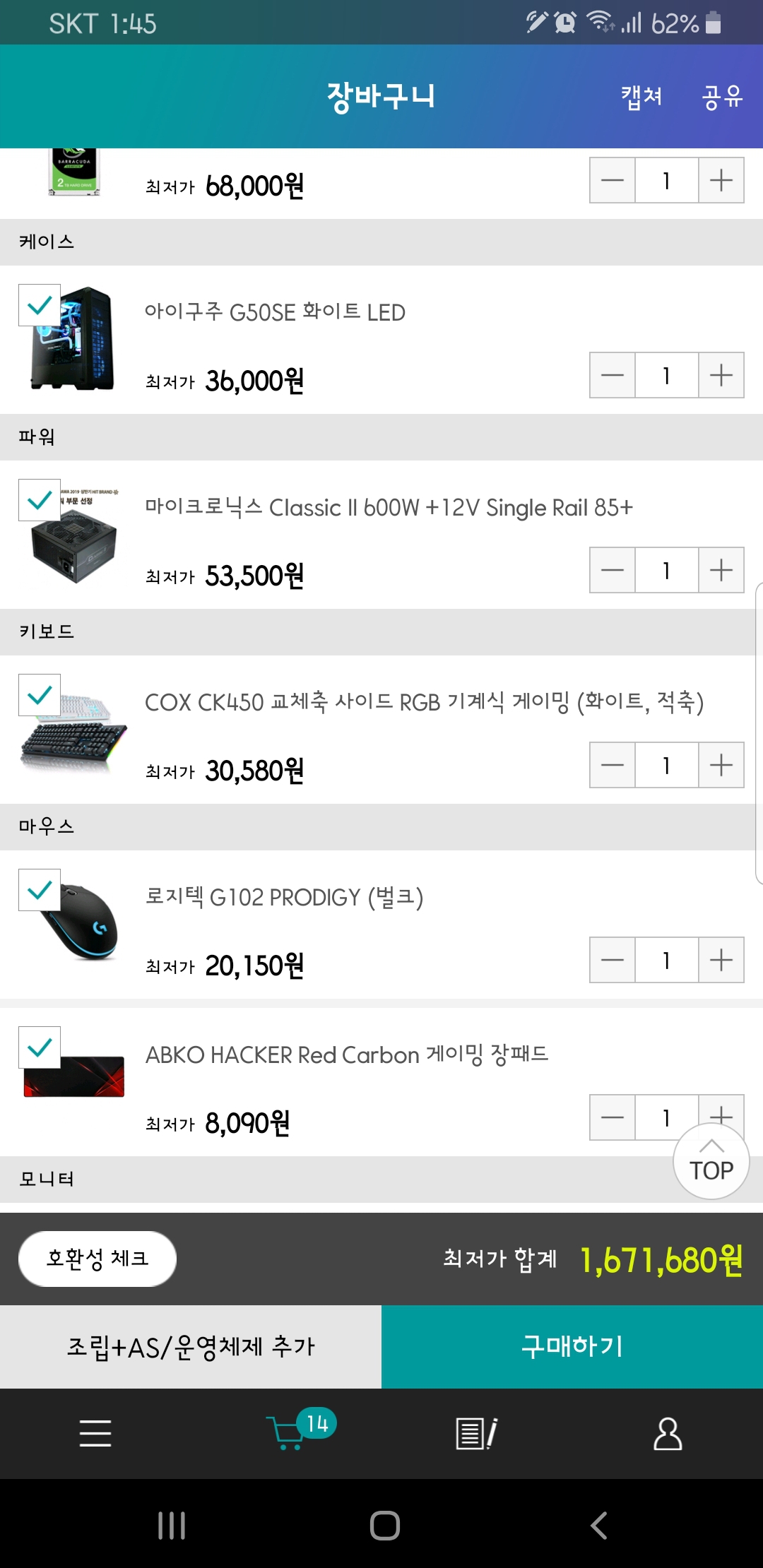
Task: Decrease quantity of 마이크로닉스 Classic II 600W
Action: coord(613,570)
